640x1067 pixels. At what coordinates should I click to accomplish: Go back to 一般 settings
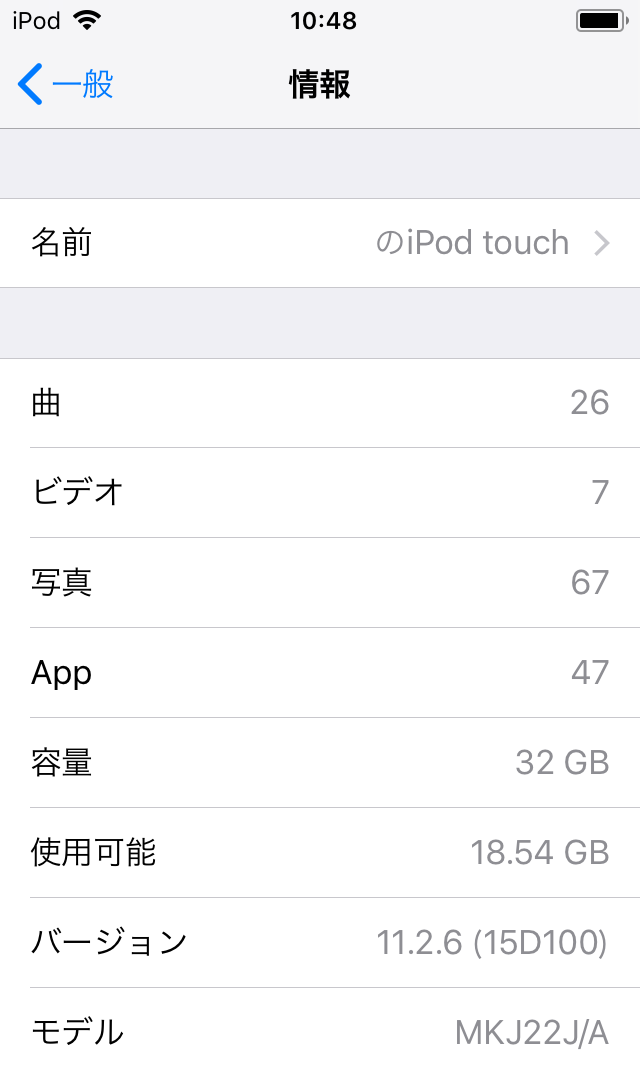[x=65, y=84]
